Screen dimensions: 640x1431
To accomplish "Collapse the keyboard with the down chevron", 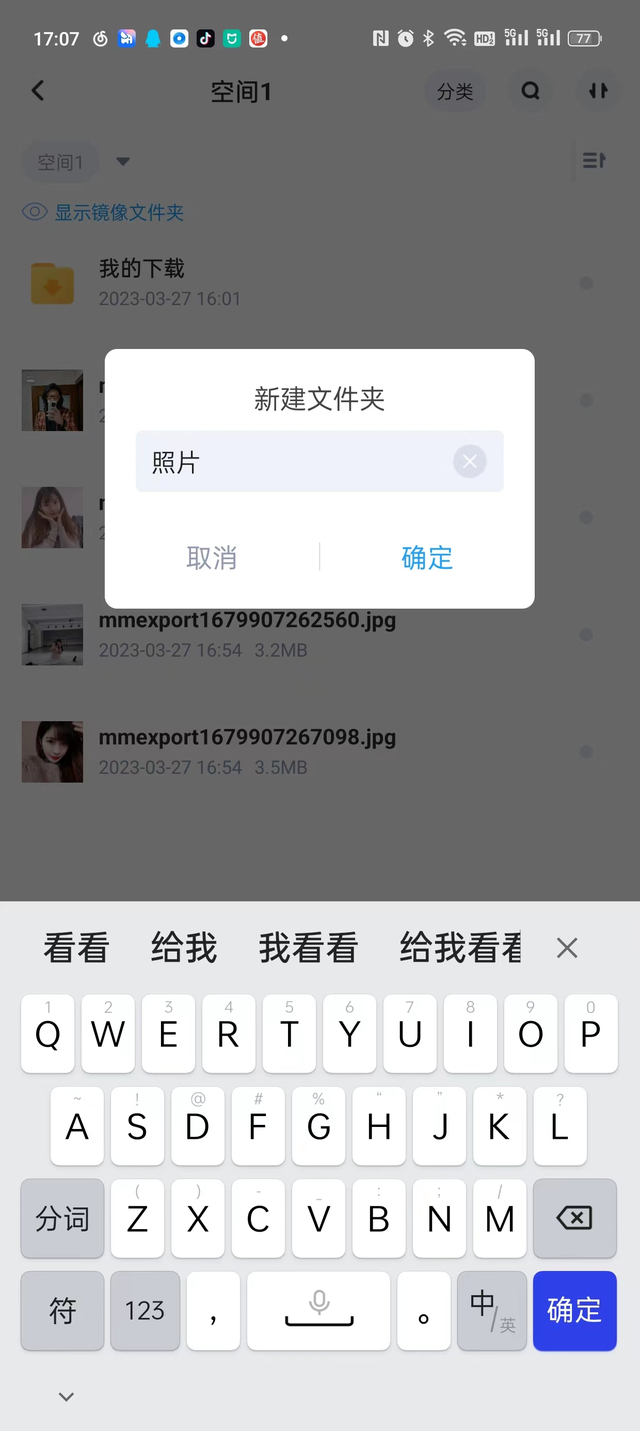I will [66, 1396].
